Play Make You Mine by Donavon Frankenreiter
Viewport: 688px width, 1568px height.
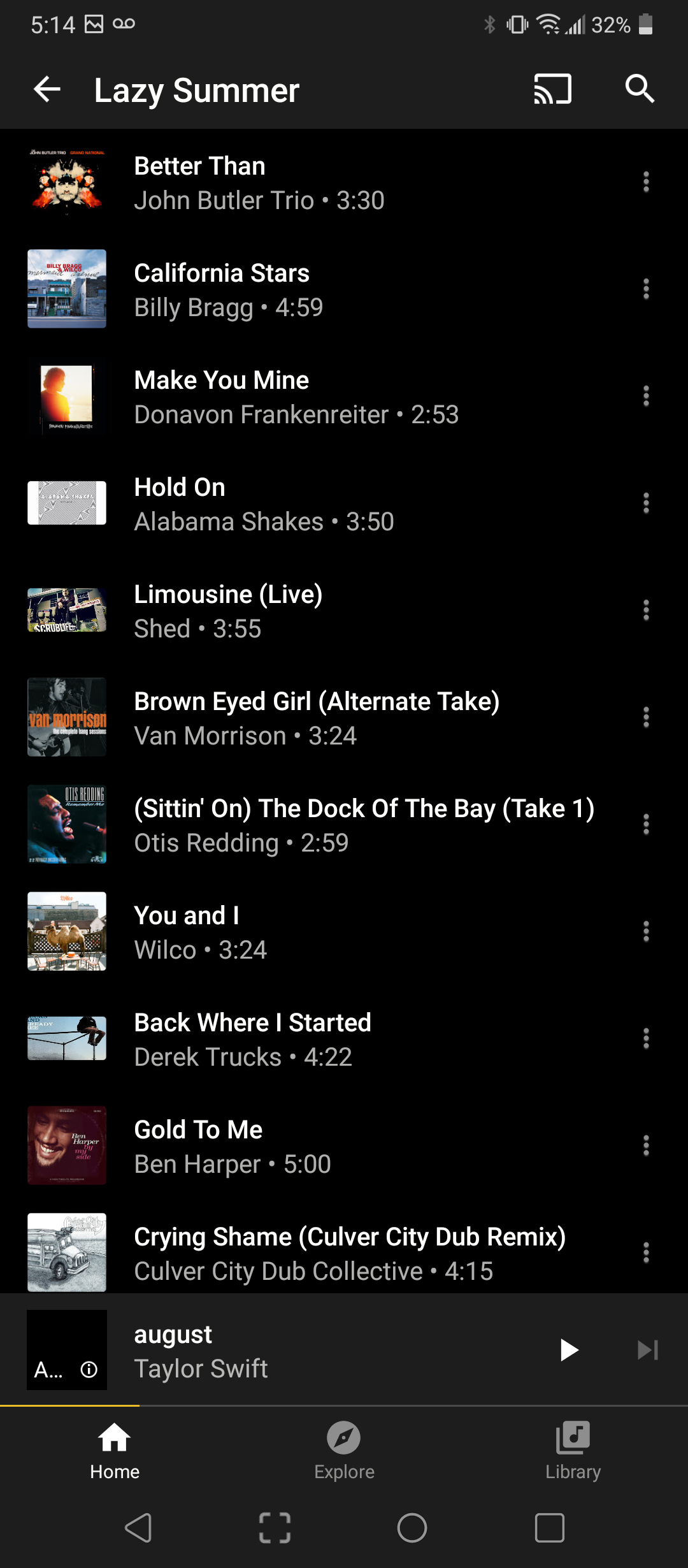click(255, 397)
